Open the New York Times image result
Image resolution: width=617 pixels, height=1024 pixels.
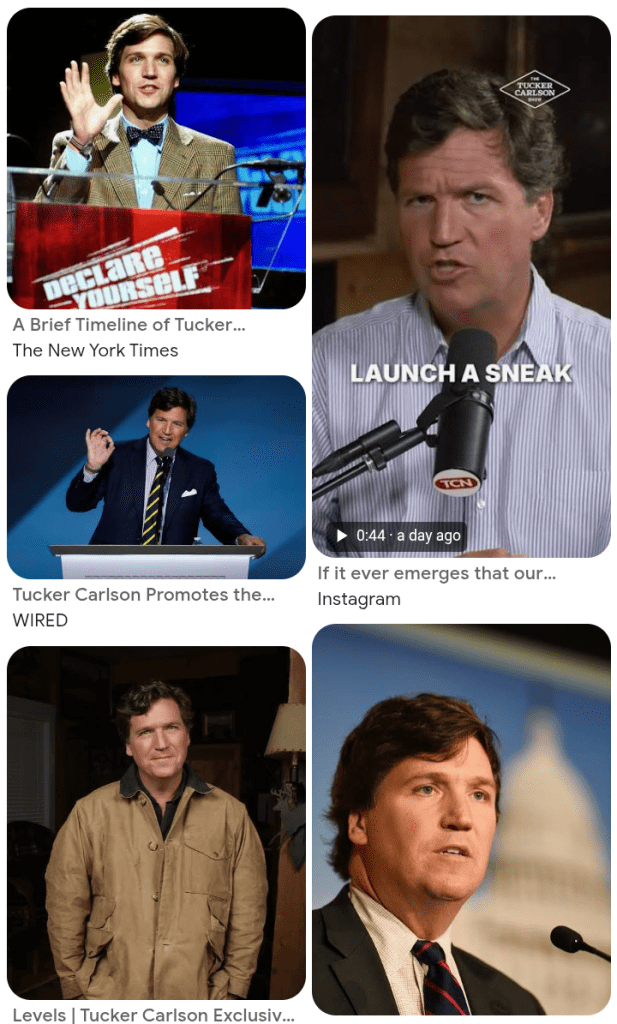(156, 158)
